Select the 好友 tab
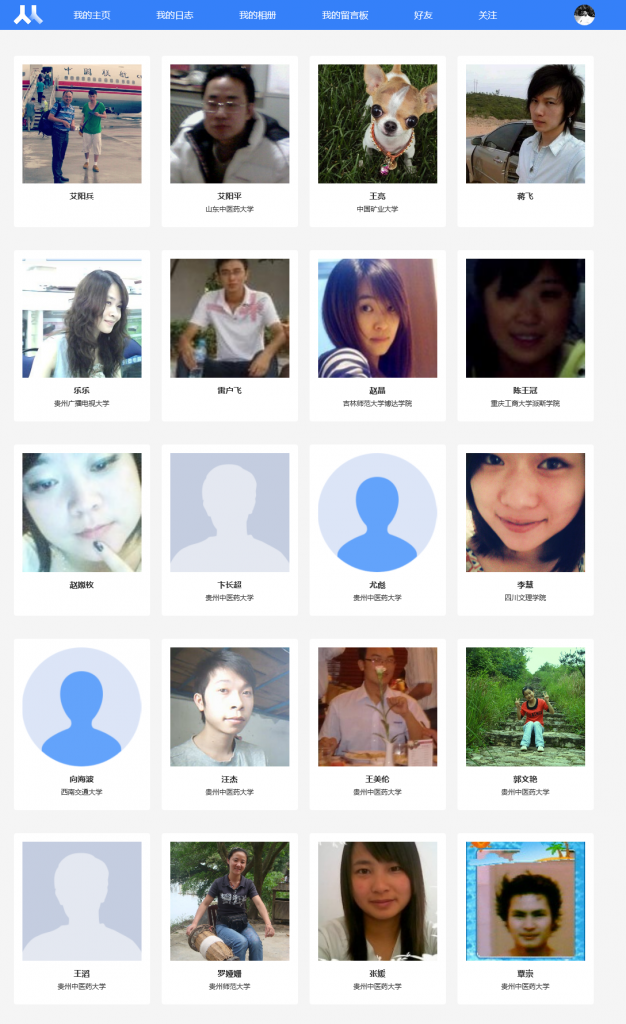This screenshot has width=626, height=1024. pyautogui.click(x=423, y=15)
